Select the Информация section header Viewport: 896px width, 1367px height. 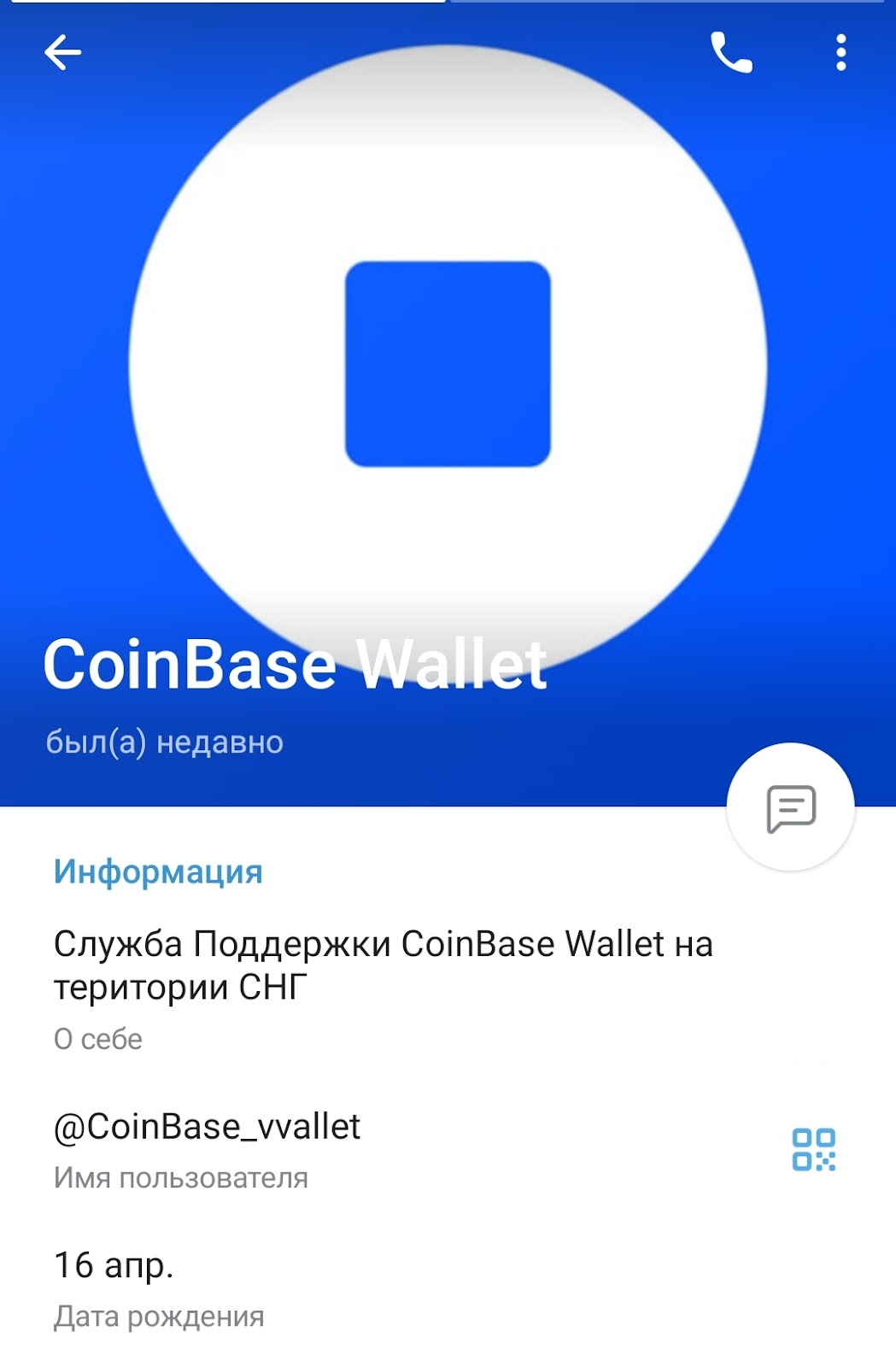point(159,870)
